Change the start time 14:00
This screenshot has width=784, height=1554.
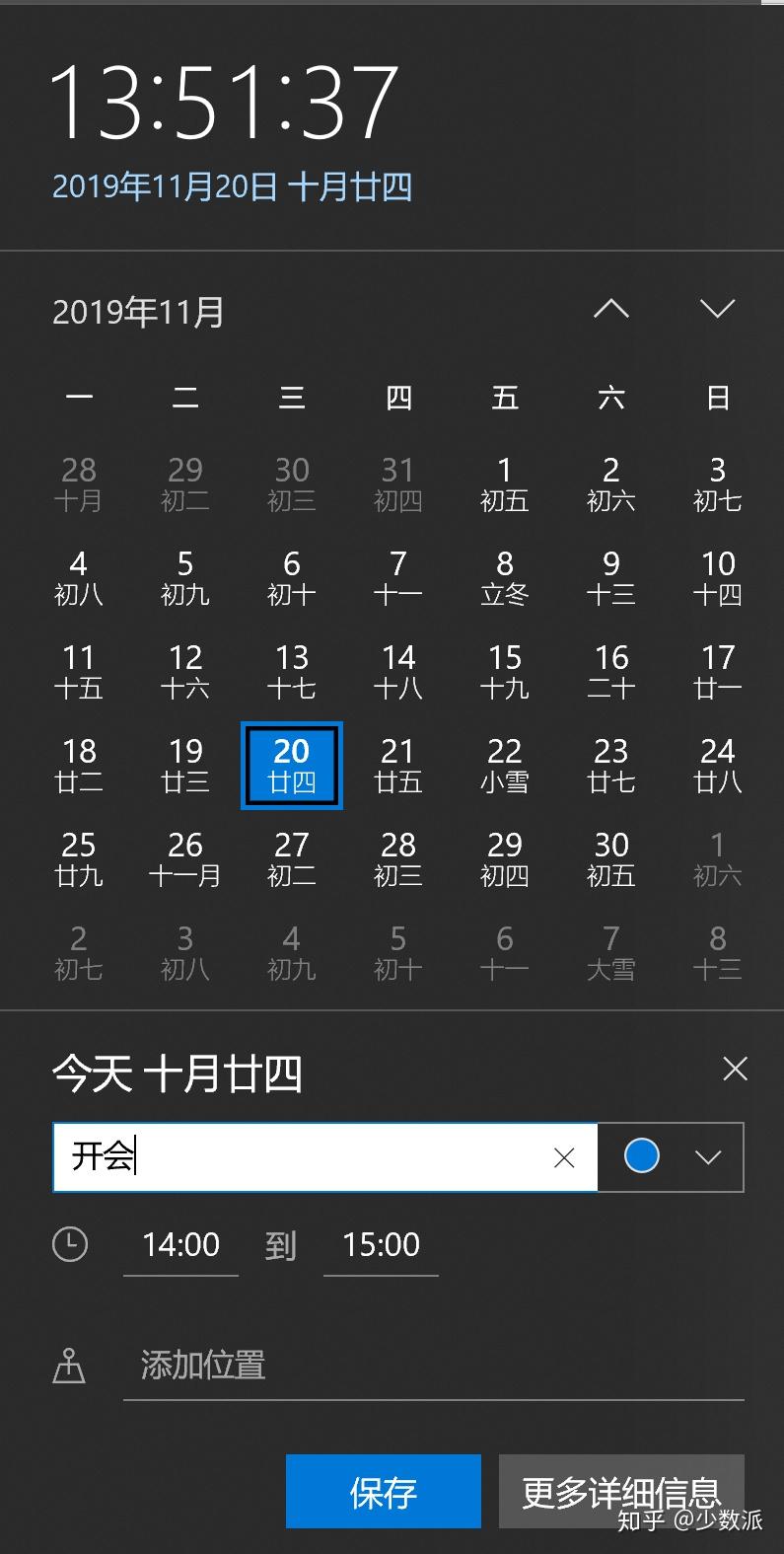point(181,1245)
